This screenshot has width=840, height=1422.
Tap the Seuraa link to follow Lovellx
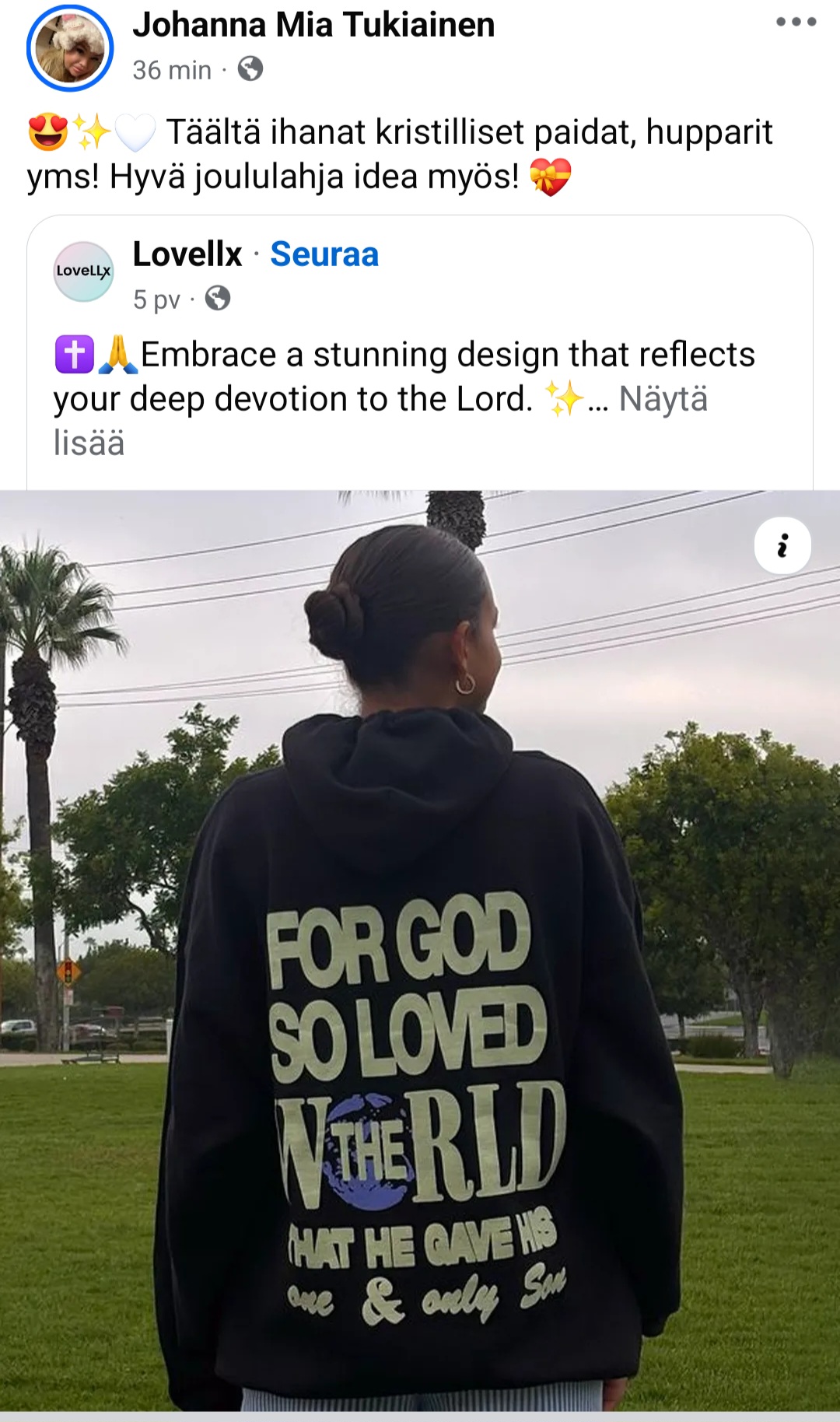click(x=324, y=254)
